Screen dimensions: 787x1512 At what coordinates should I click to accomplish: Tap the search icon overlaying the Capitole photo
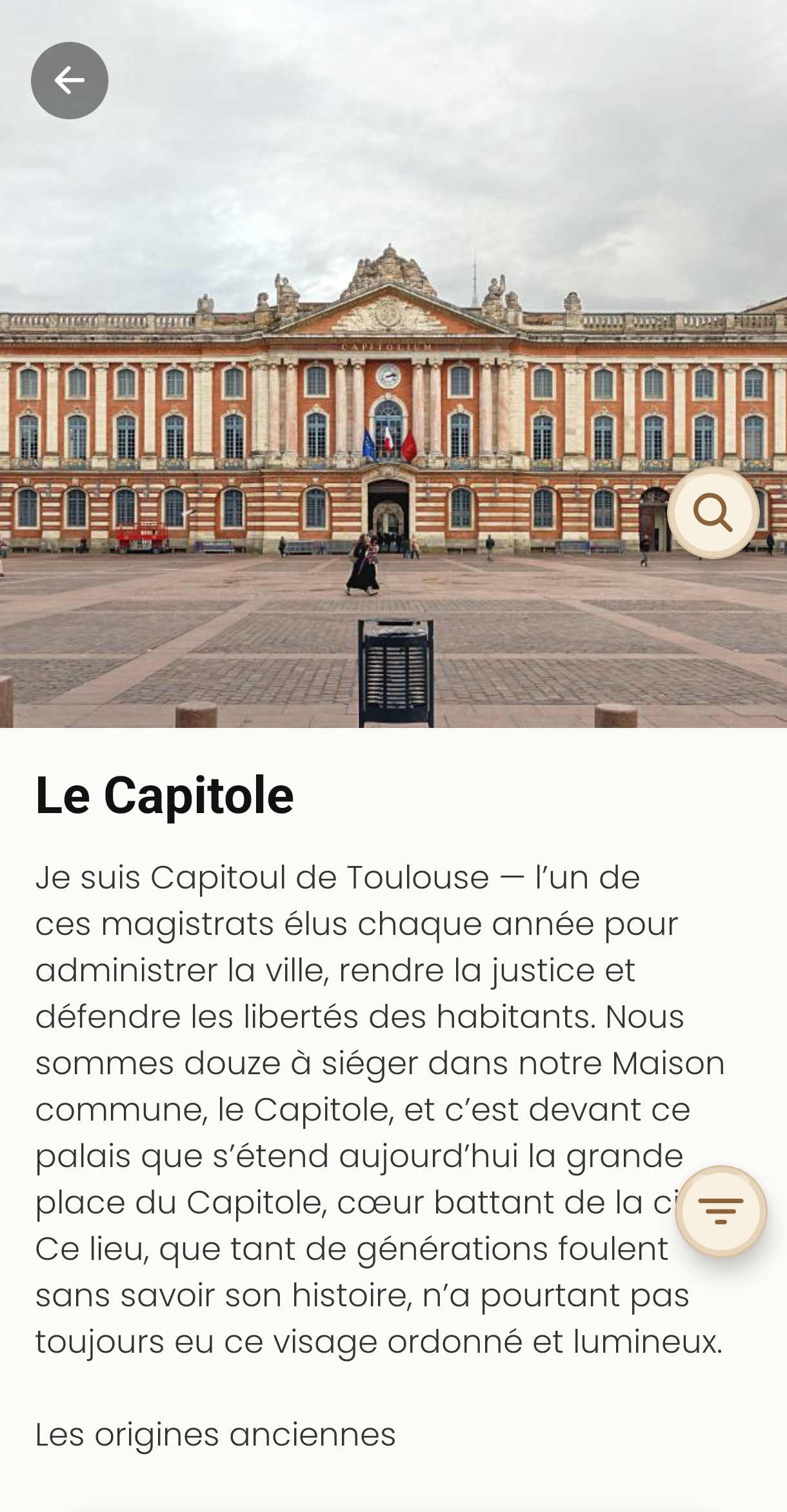[x=712, y=514]
